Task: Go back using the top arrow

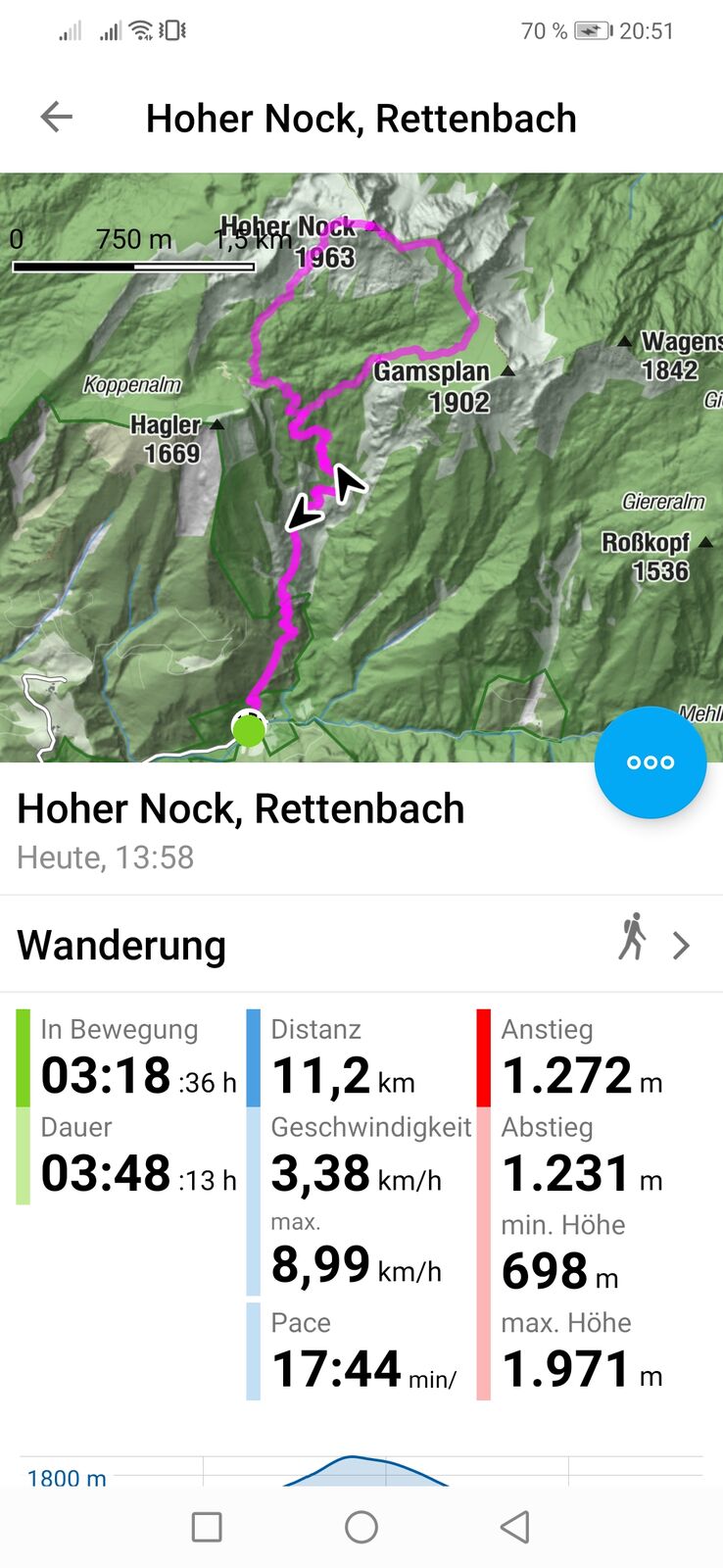Action: click(57, 118)
